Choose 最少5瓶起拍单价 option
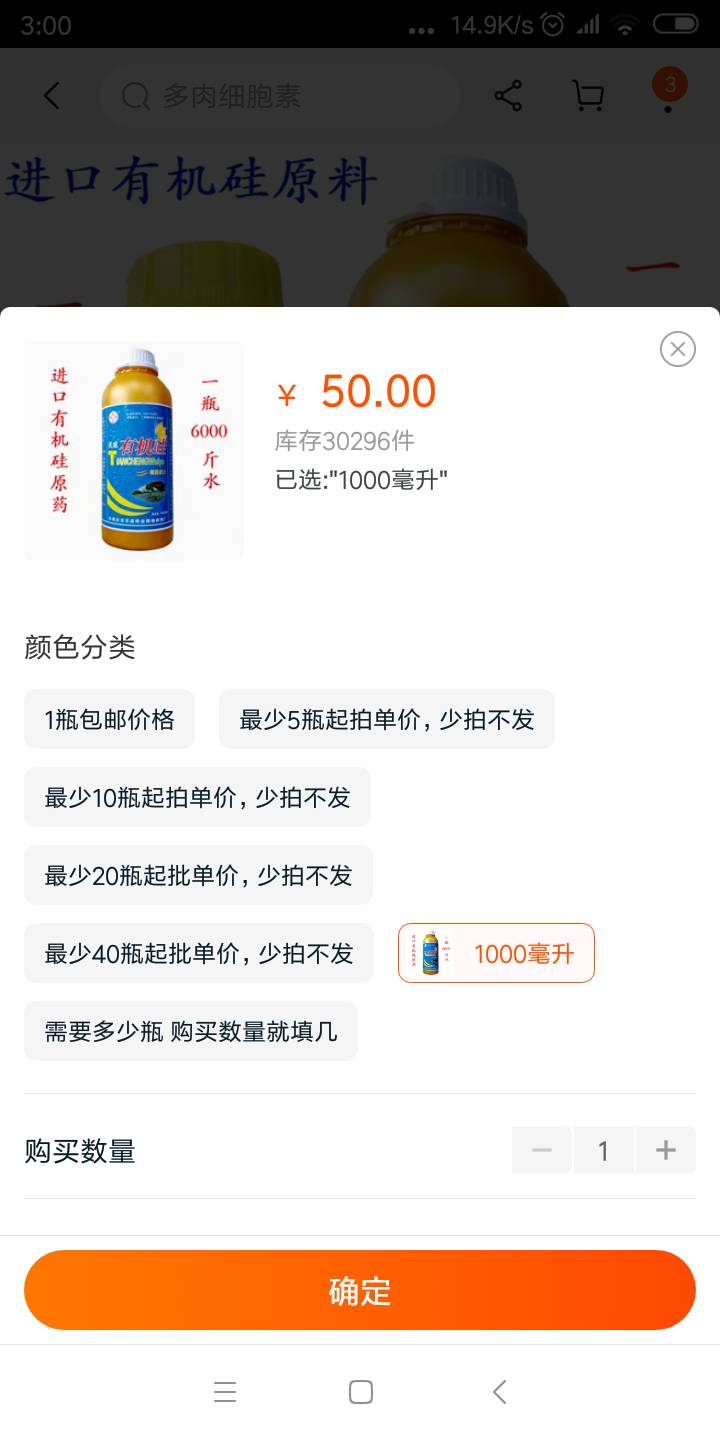Viewport: 720px width, 1440px height. [x=387, y=719]
